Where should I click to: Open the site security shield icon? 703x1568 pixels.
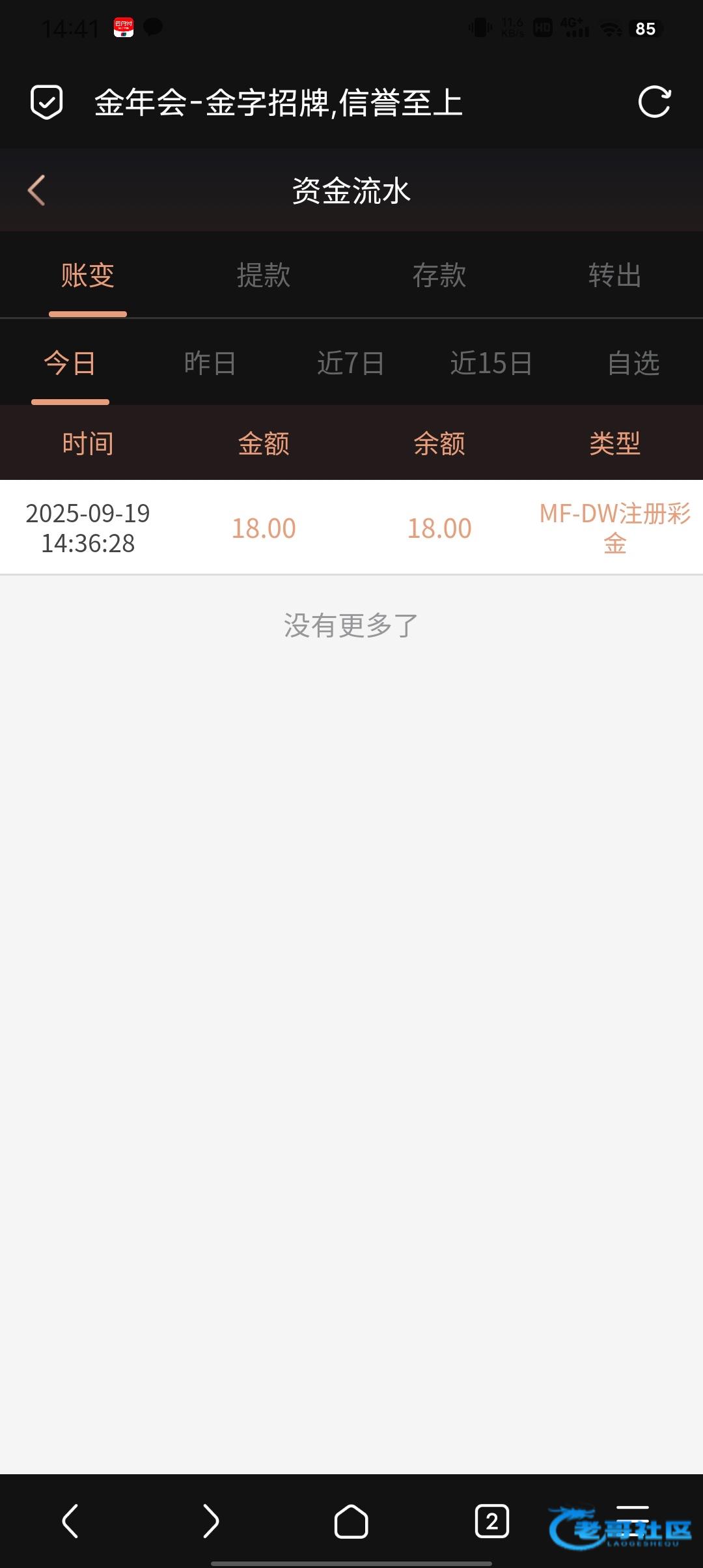(x=47, y=102)
